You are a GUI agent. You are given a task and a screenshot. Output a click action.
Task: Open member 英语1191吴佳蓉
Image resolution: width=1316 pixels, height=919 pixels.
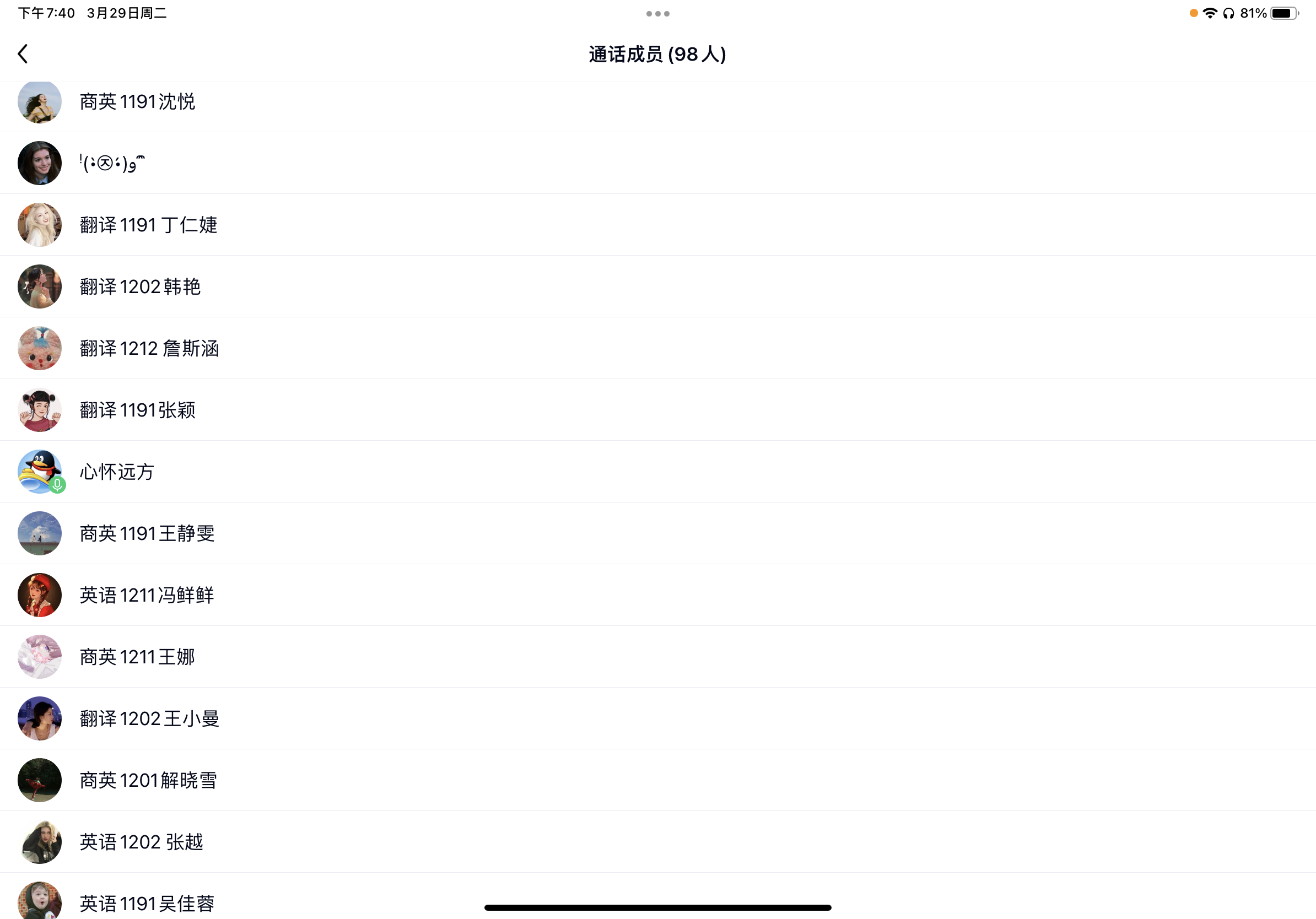[147, 903]
